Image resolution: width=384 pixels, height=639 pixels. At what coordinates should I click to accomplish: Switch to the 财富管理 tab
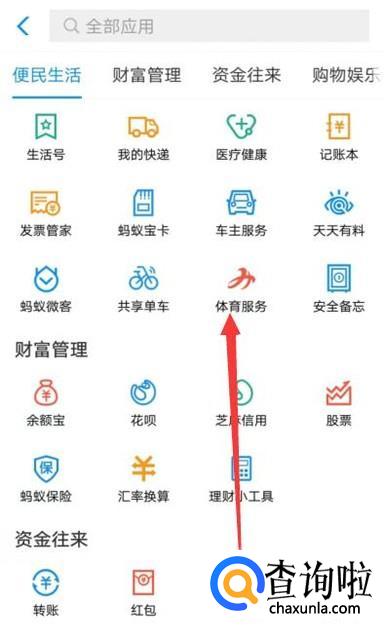pyautogui.click(x=147, y=75)
